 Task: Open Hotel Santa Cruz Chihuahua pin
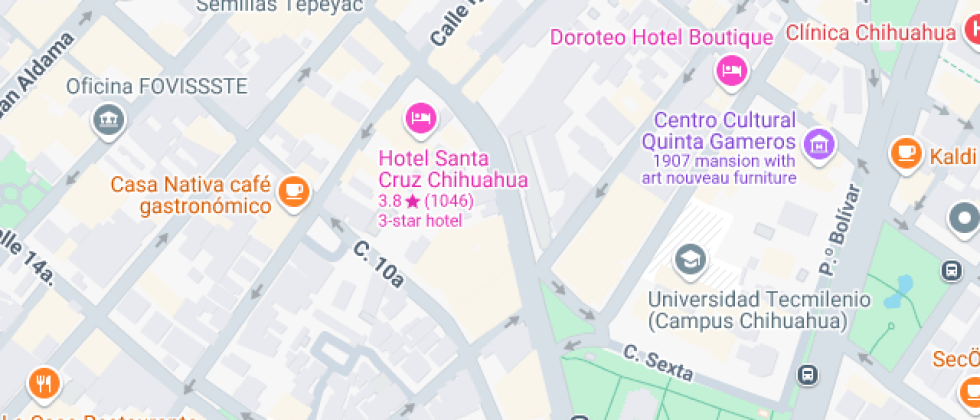click(x=420, y=118)
